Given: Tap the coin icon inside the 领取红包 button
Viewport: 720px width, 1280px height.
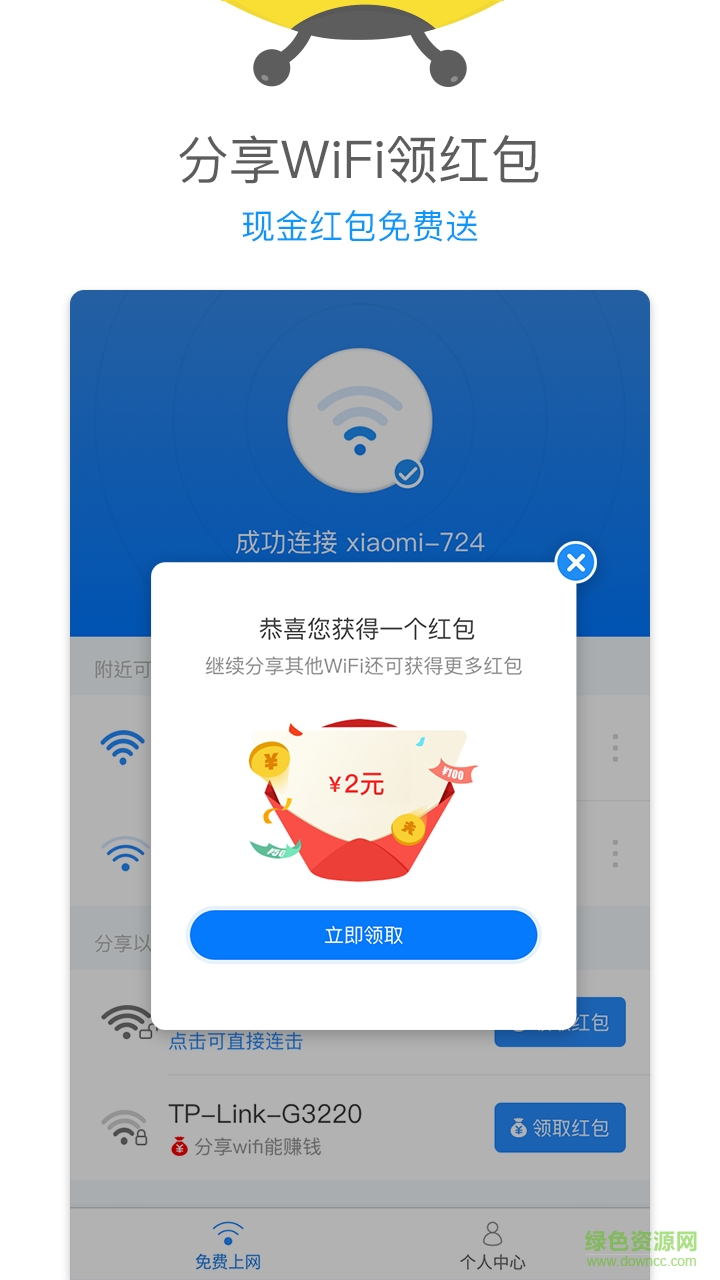Looking at the screenshot, I should coord(518,1127).
